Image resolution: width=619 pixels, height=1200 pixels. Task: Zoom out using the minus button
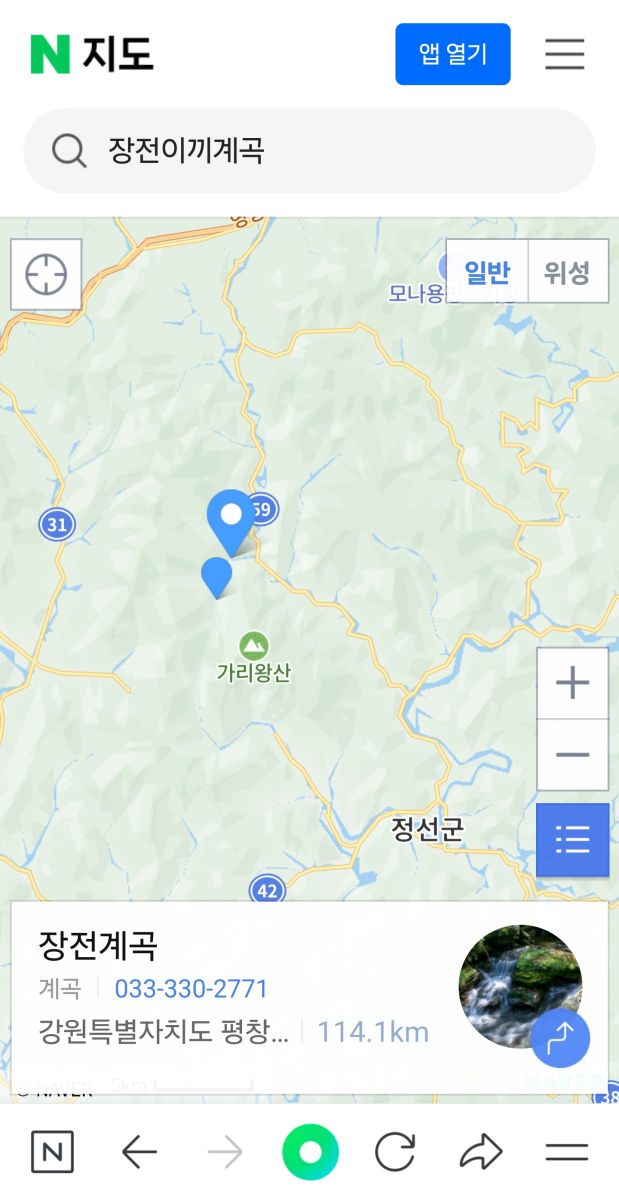[x=572, y=755]
